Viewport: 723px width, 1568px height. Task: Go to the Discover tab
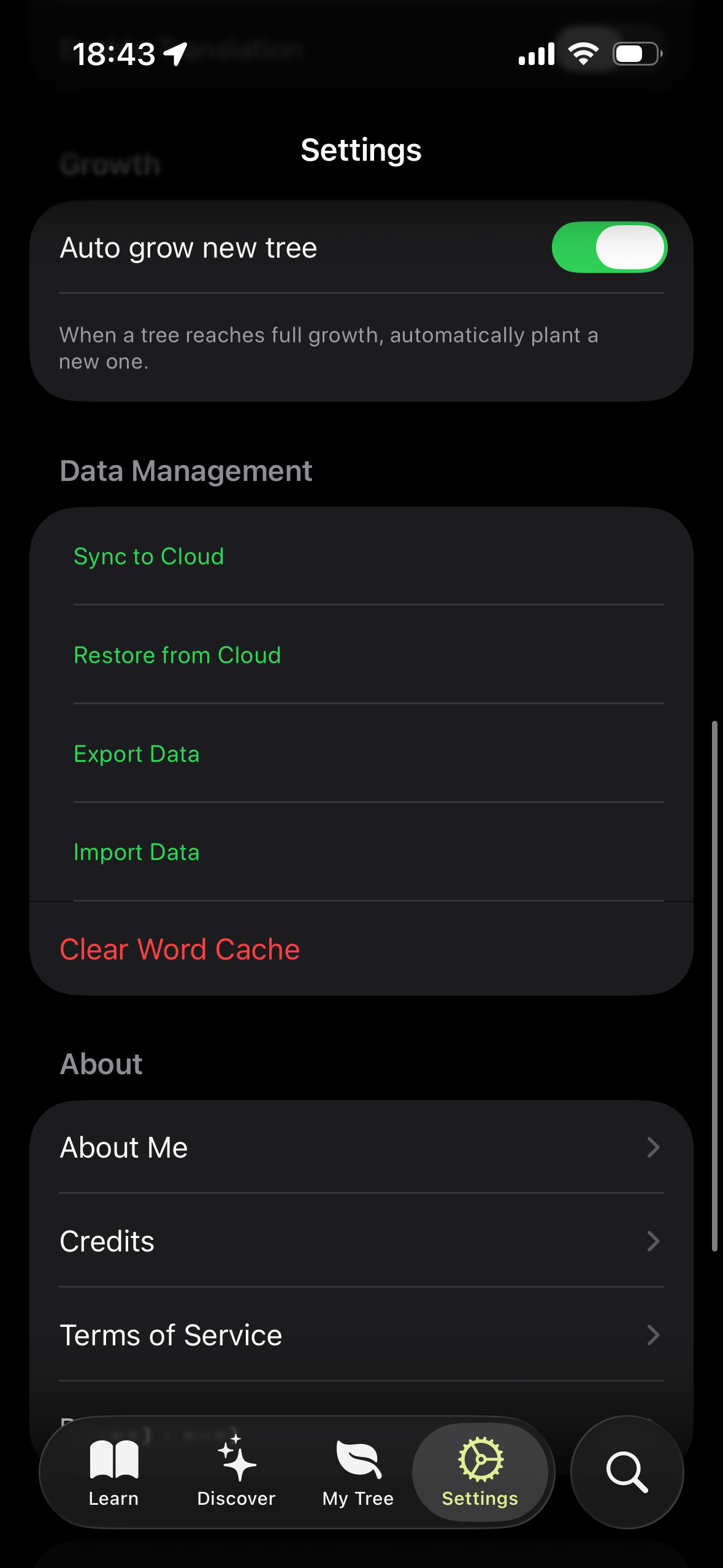coord(236,1472)
